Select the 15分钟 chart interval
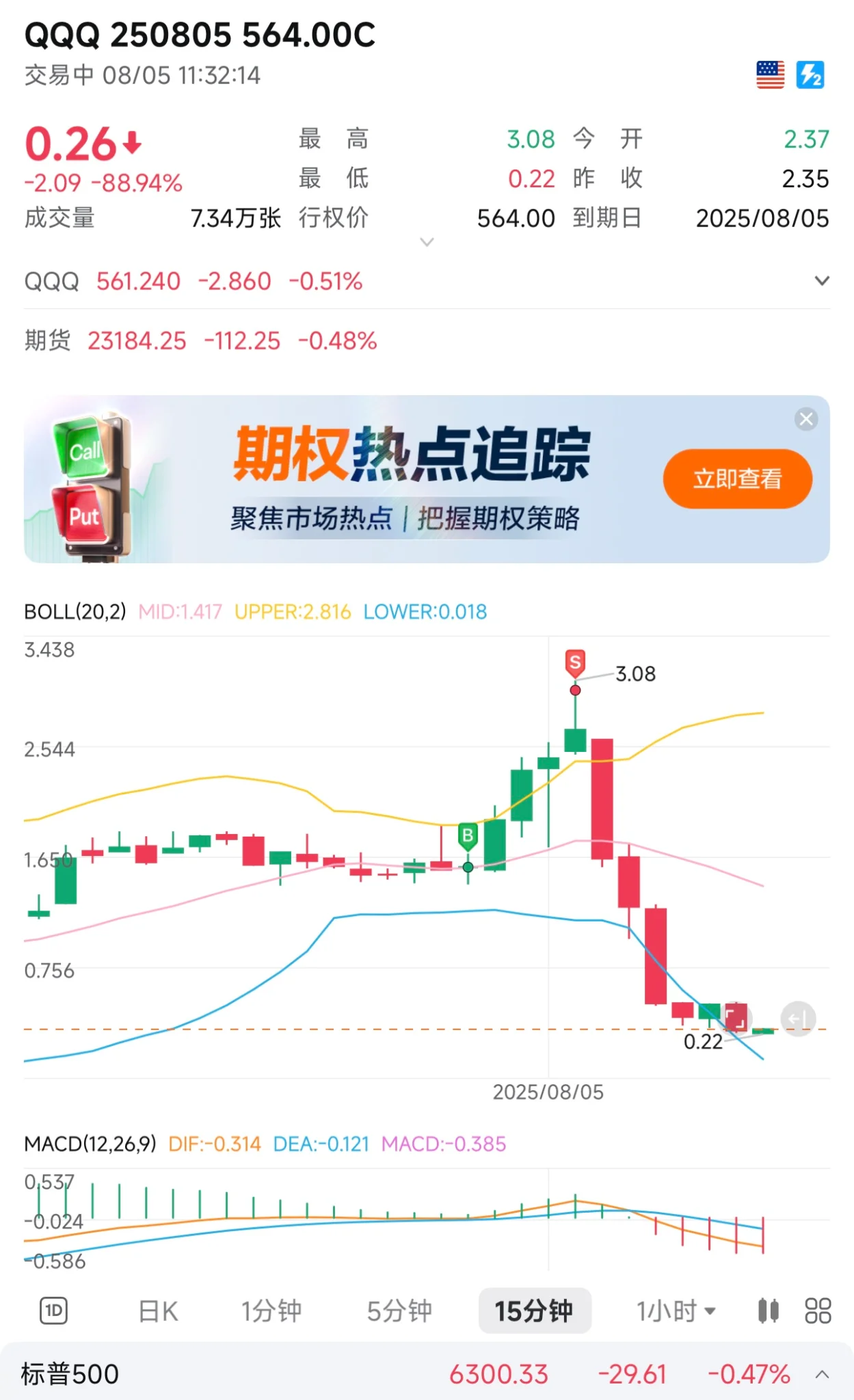This screenshot has width=854, height=1400. tap(534, 1311)
